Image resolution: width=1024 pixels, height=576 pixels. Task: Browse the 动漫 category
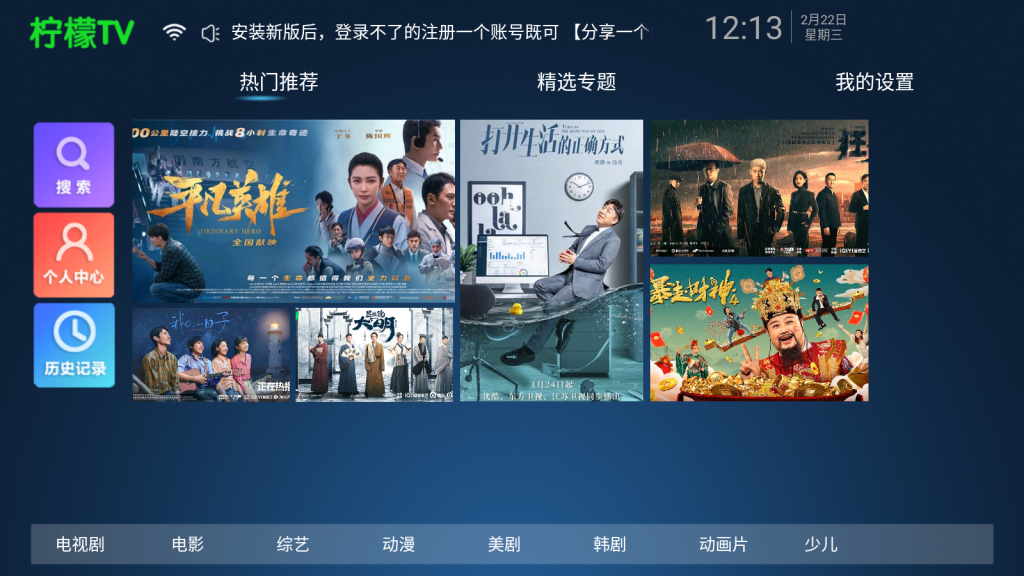coord(398,544)
